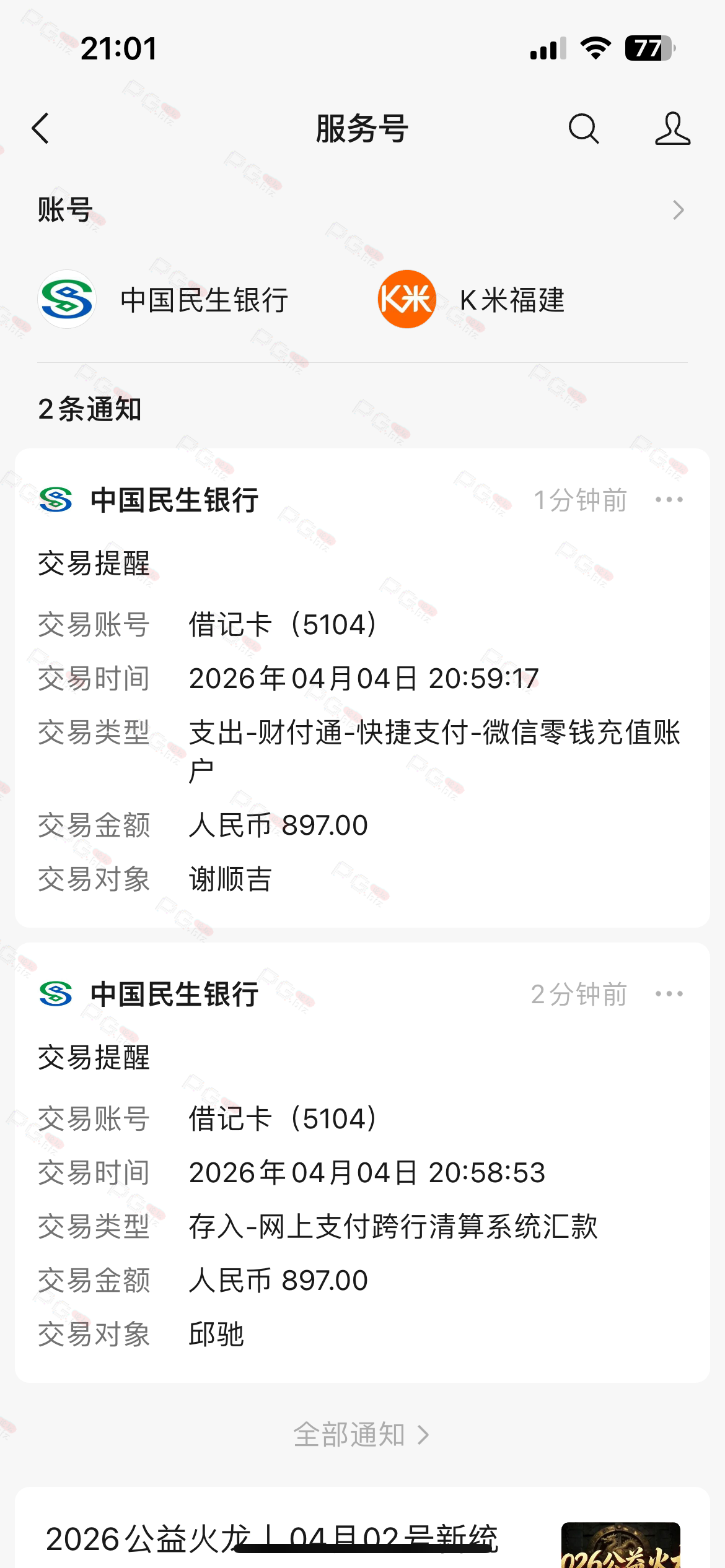Open the 2026公益火龙 article card

(x=362, y=1536)
